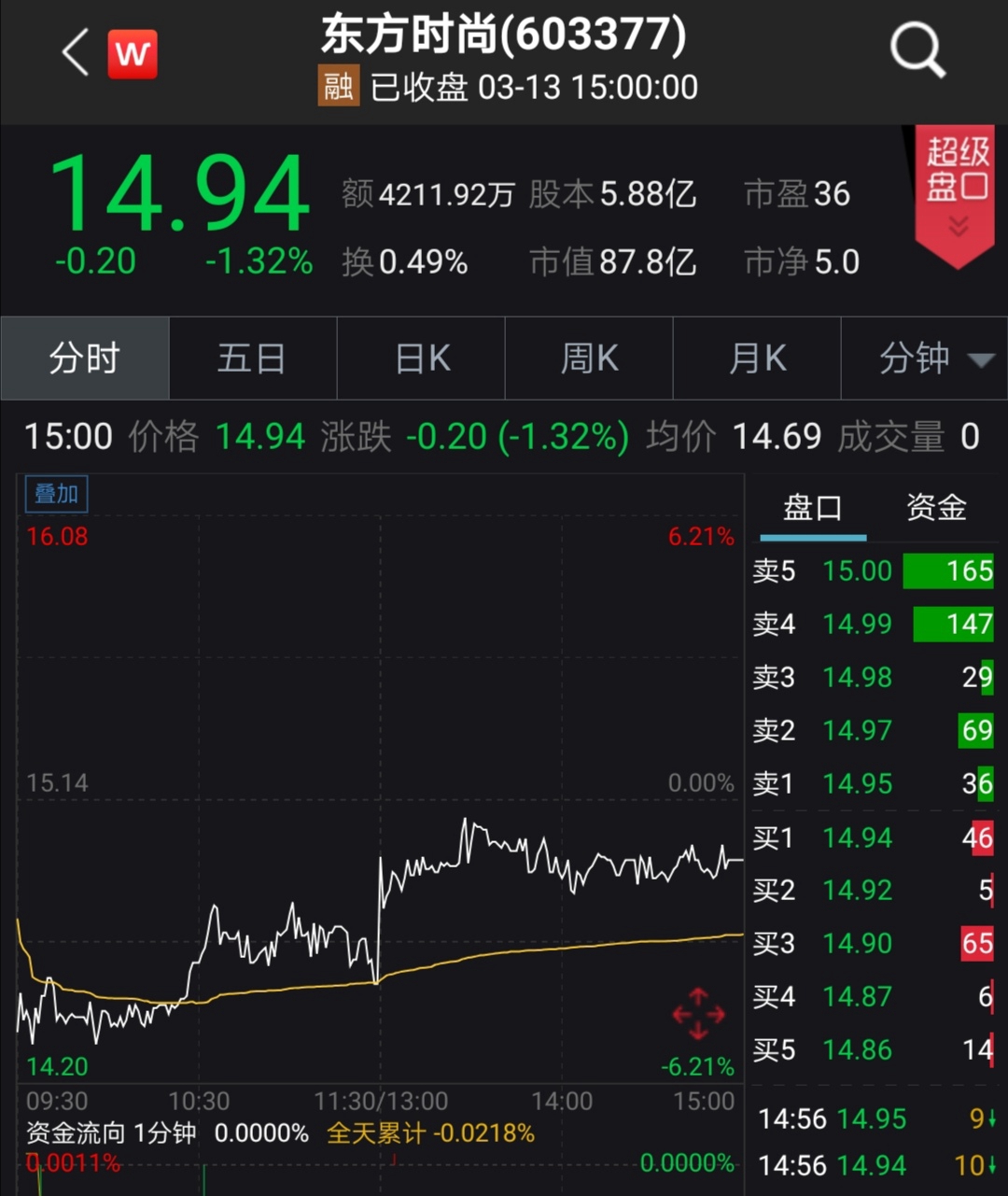
Task: Open the 五日 five-day chart tab
Action: (x=252, y=358)
